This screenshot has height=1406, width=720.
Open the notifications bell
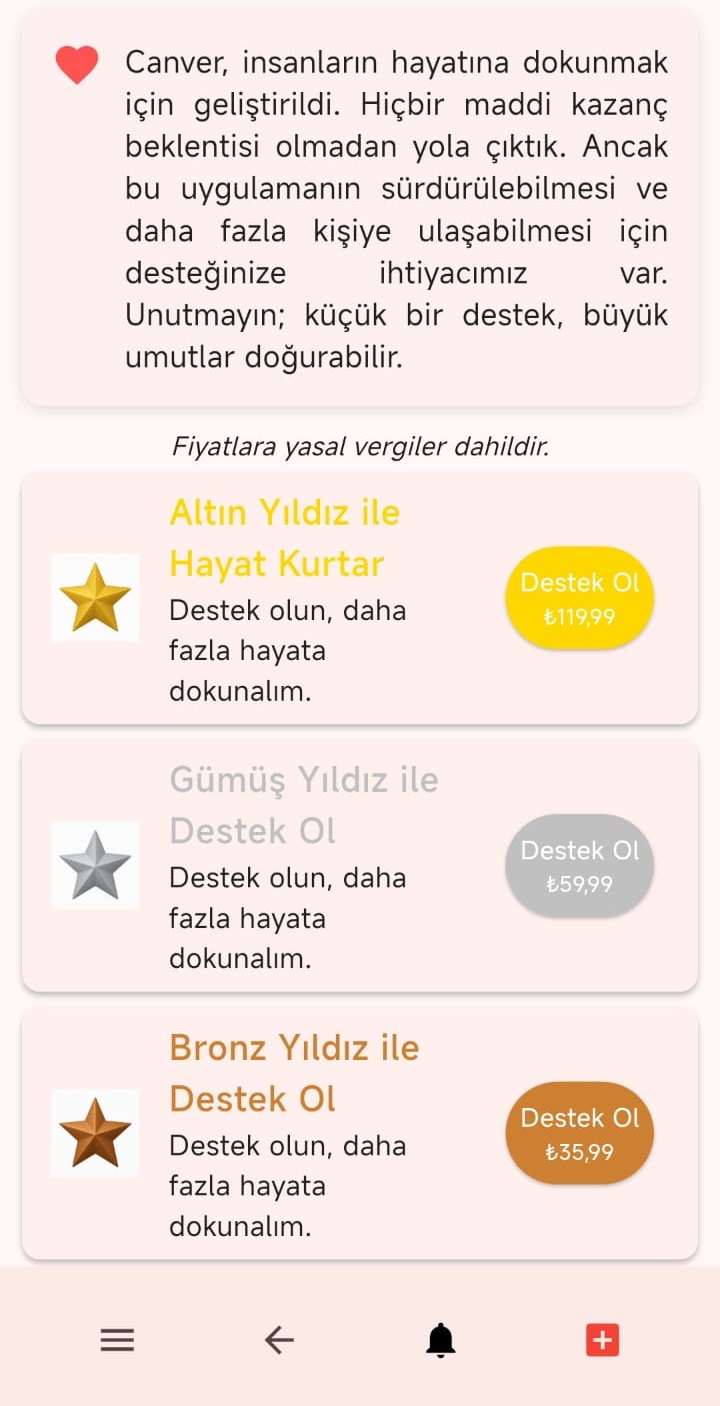[x=441, y=1340]
